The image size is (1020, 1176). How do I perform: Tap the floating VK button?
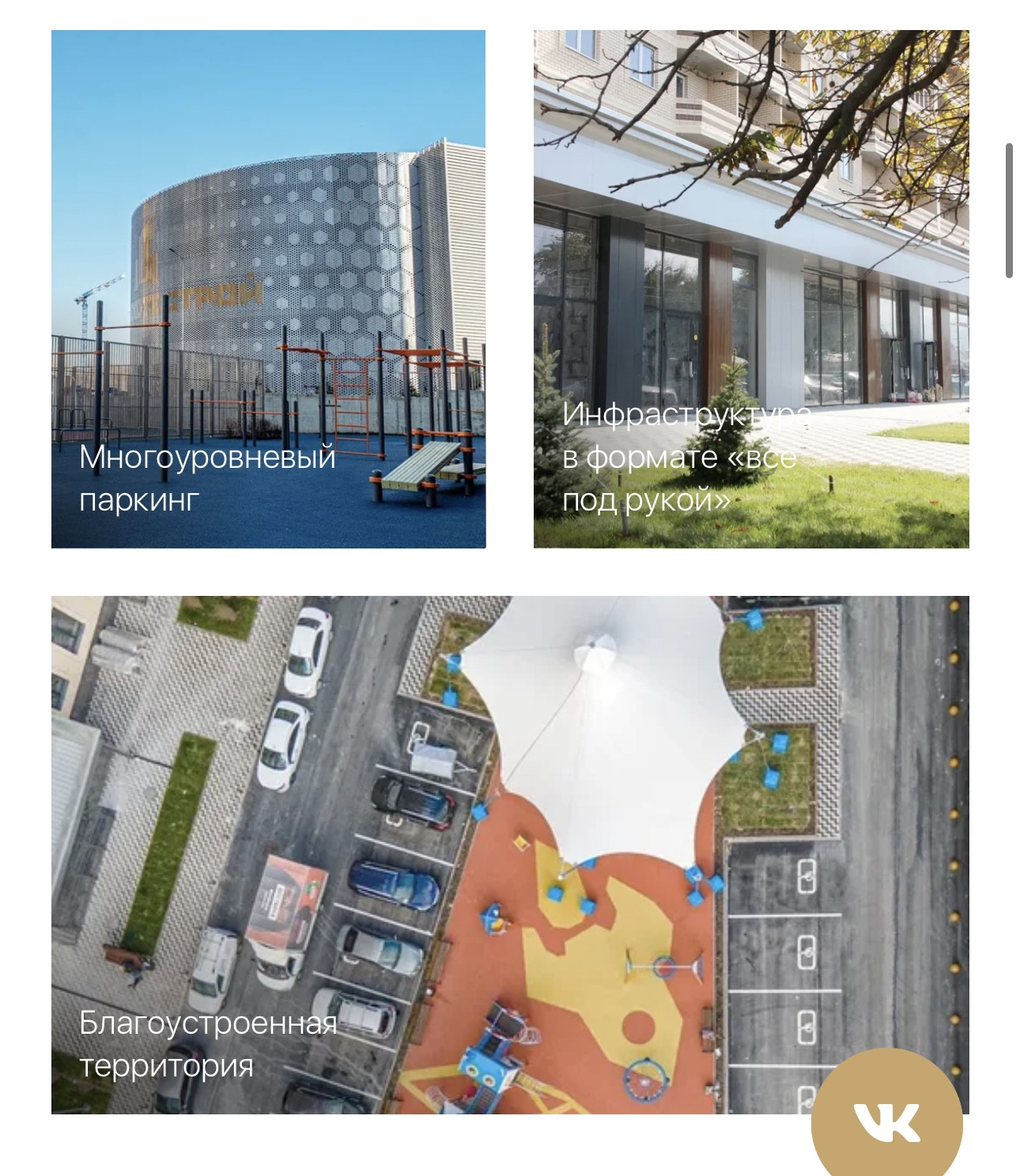click(886, 1122)
